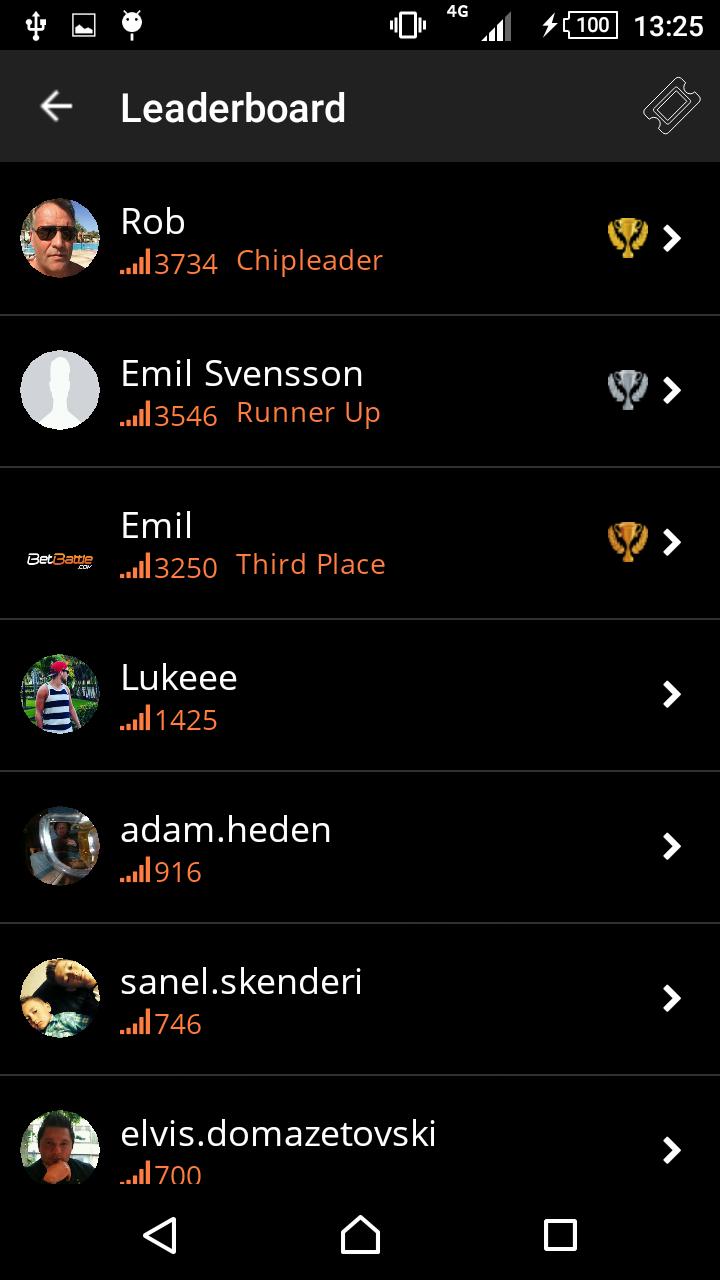Open sanel.skenderi's leaderboard row
The width and height of the screenshot is (720, 1280).
[x=360, y=999]
